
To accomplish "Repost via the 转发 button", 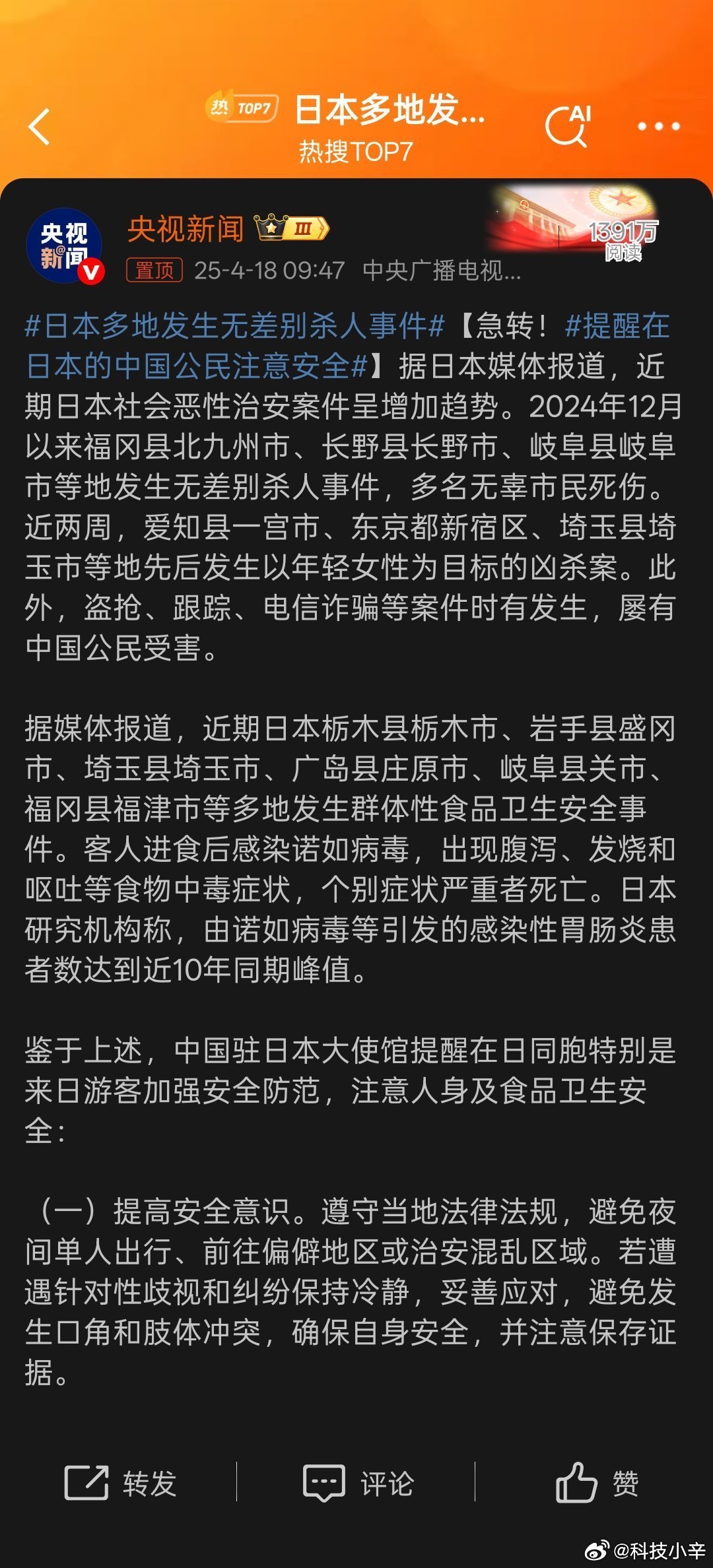I will pyautogui.click(x=120, y=1484).
